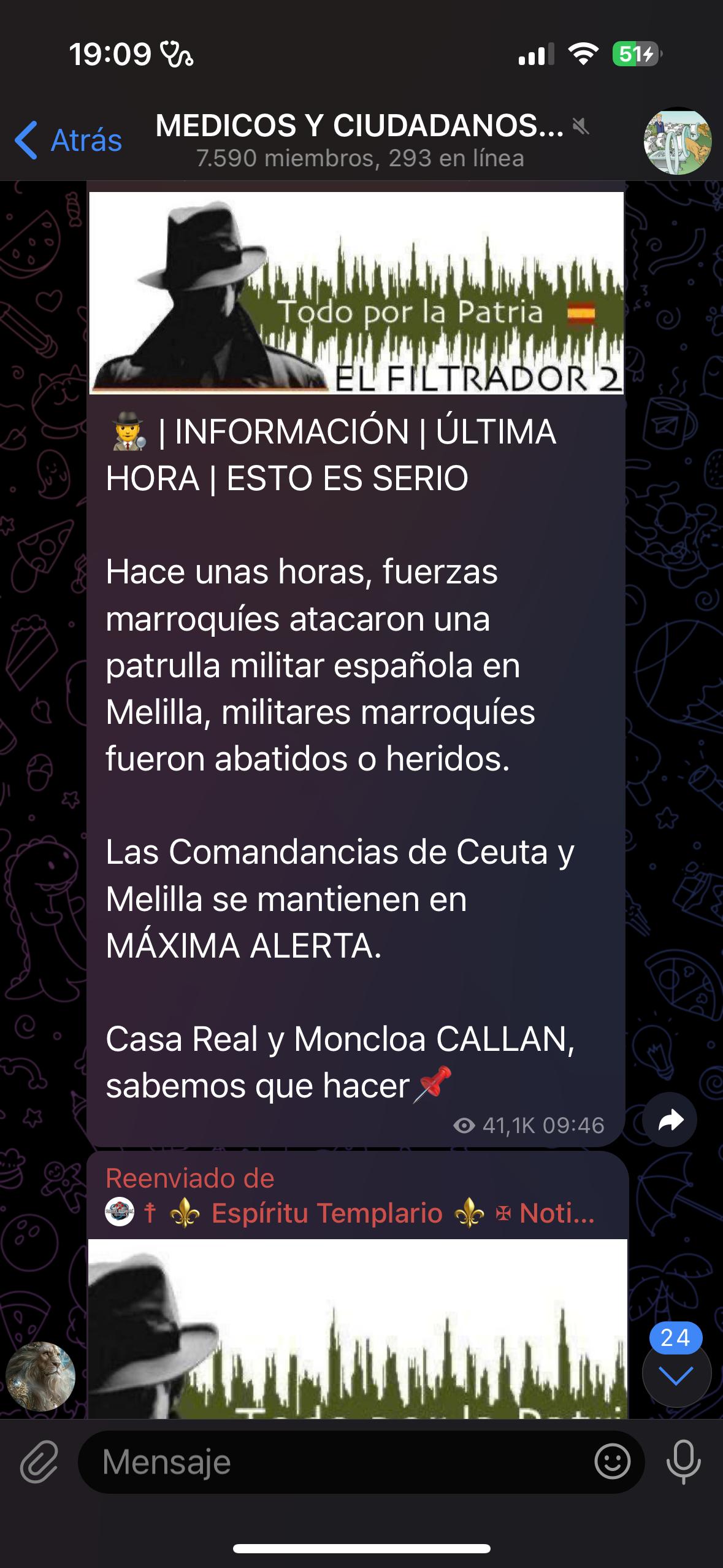Open the forwarded source Espíritu Templario channel
The width and height of the screenshot is (723, 1568).
pos(350,1213)
